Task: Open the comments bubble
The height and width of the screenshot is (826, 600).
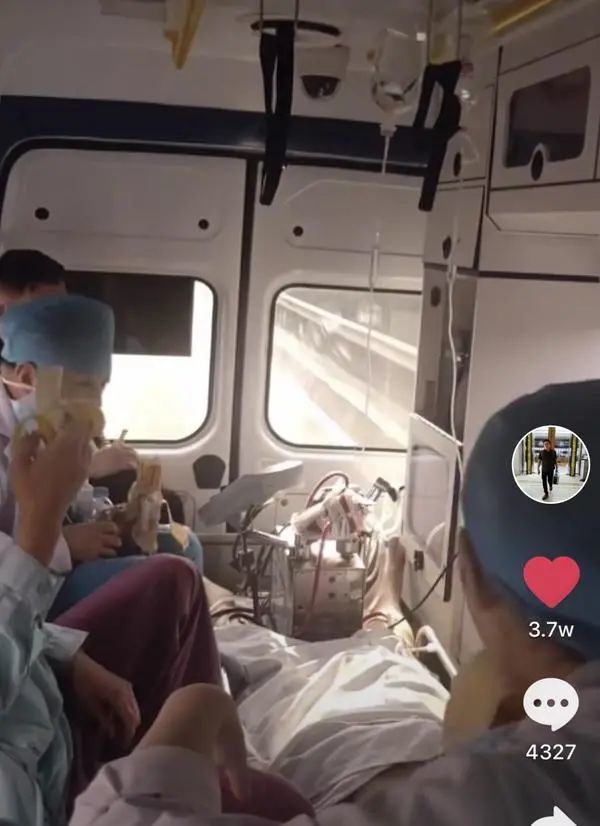Action: click(x=551, y=704)
